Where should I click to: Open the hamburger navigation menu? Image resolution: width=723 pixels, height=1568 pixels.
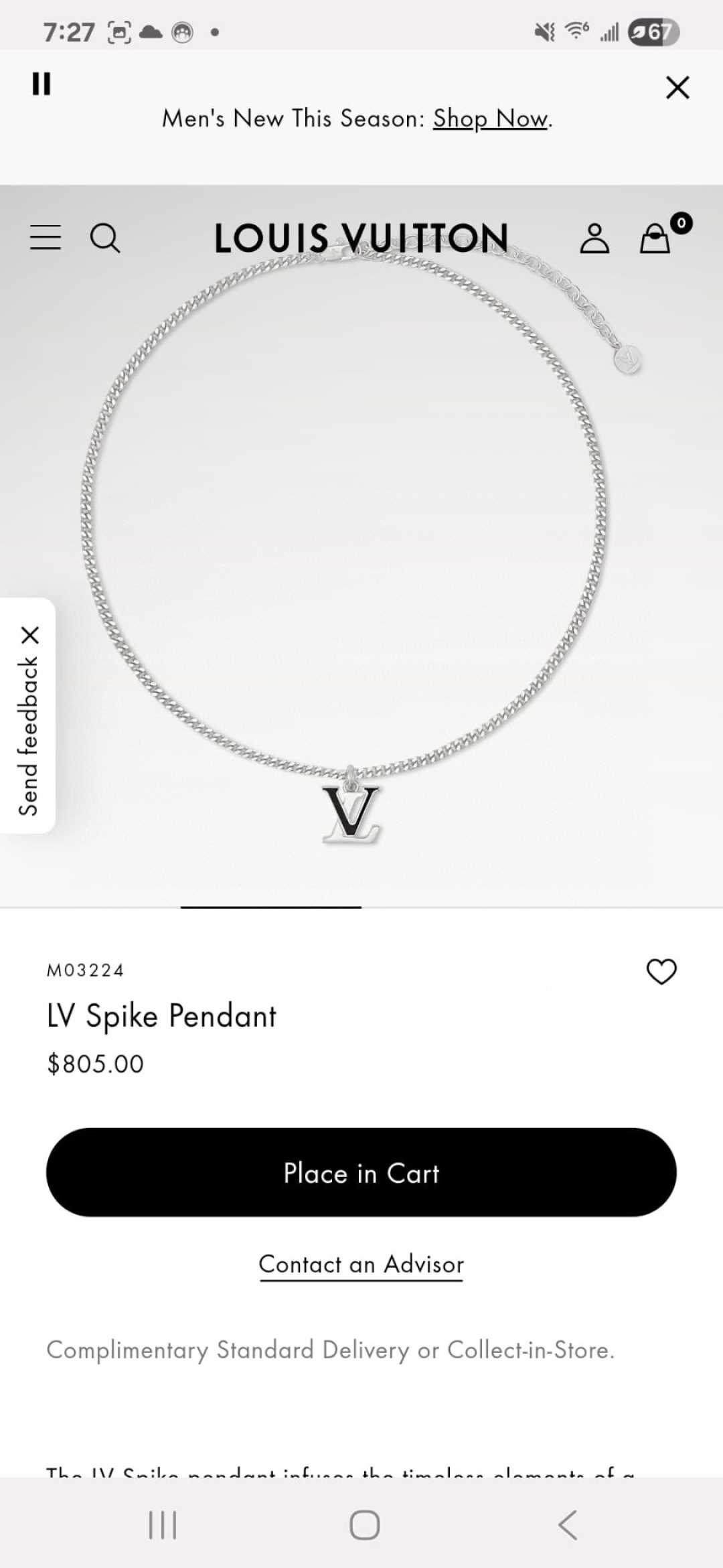[x=46, y=238]
